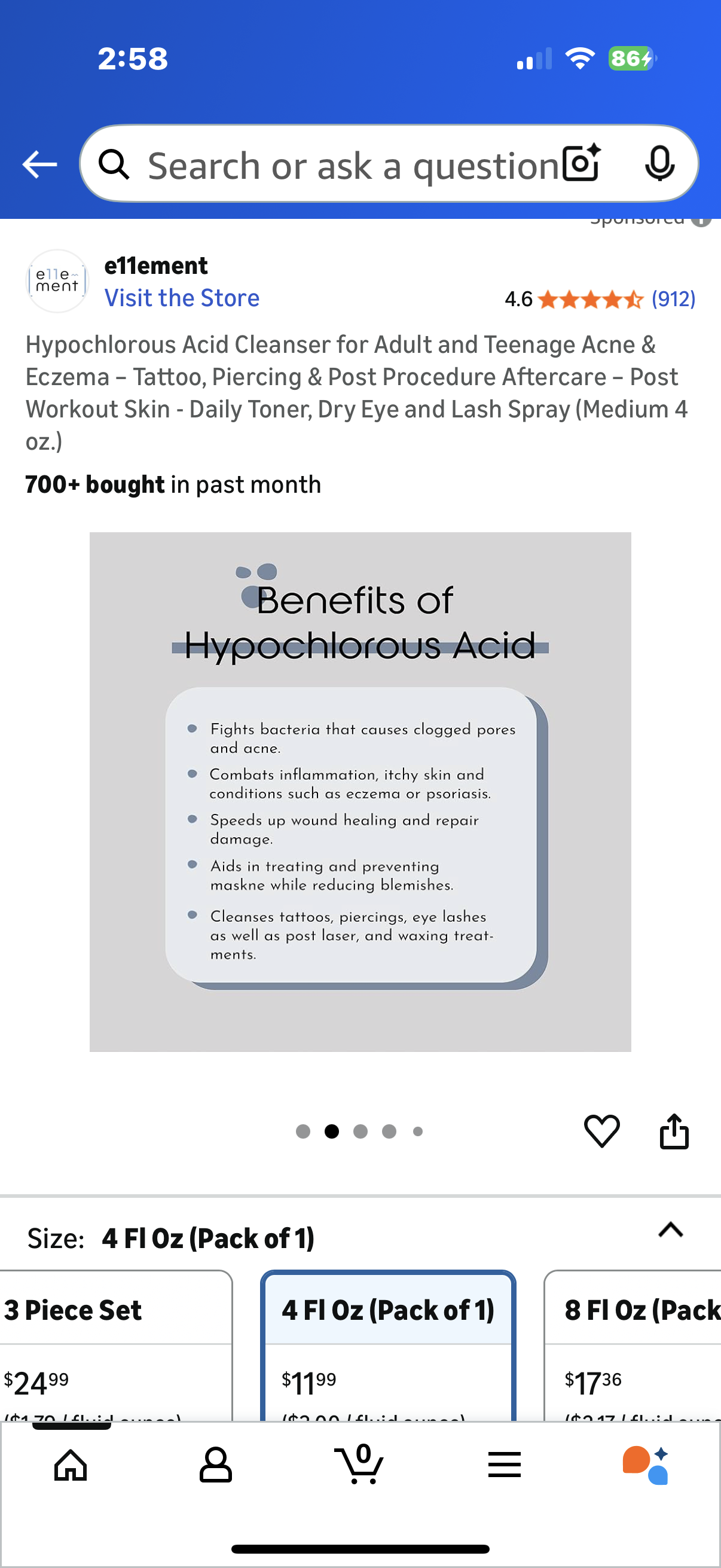Open the e11ement brand logo

coord(57,280)
